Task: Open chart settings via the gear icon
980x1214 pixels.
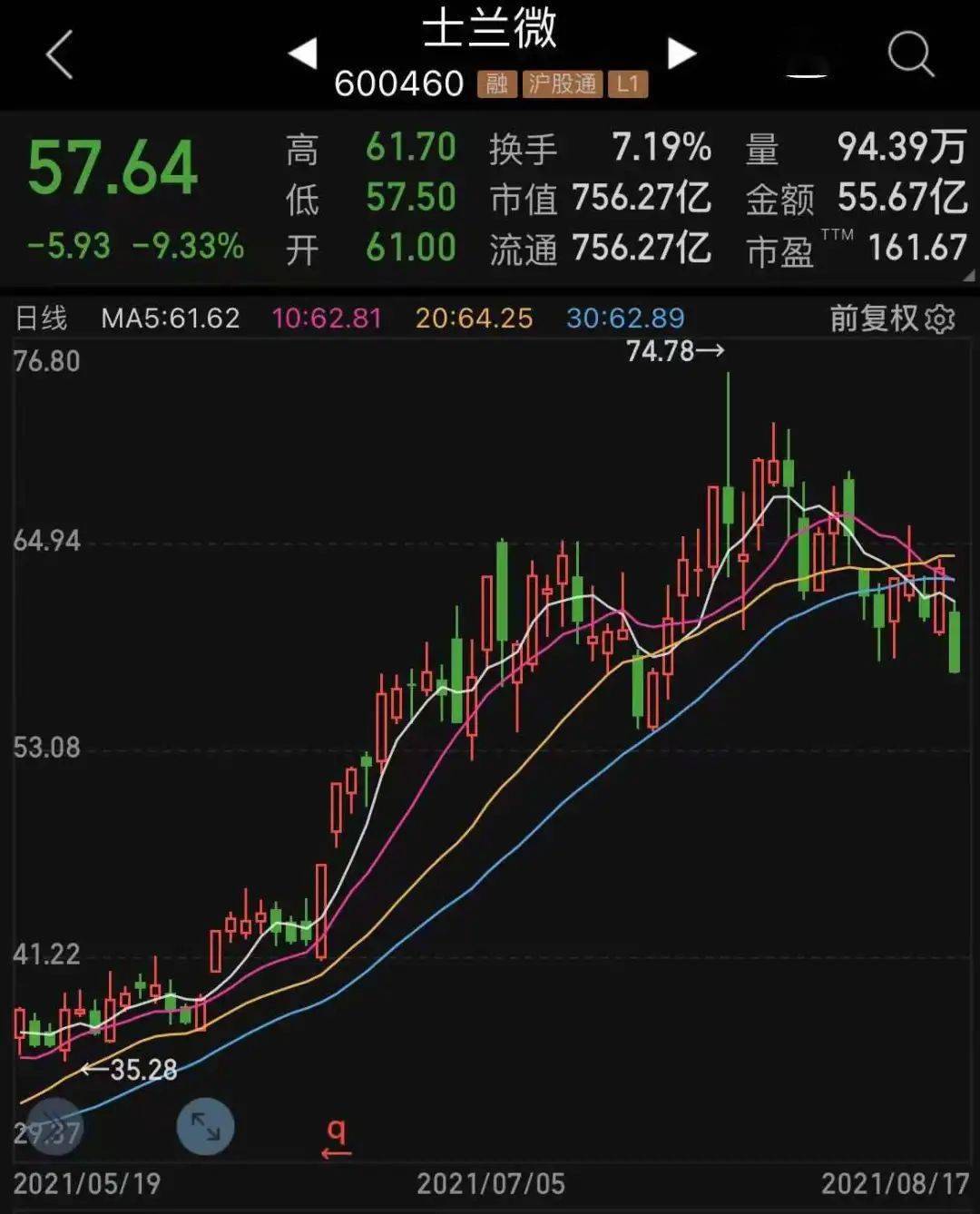Action: (x=940, y=319)
